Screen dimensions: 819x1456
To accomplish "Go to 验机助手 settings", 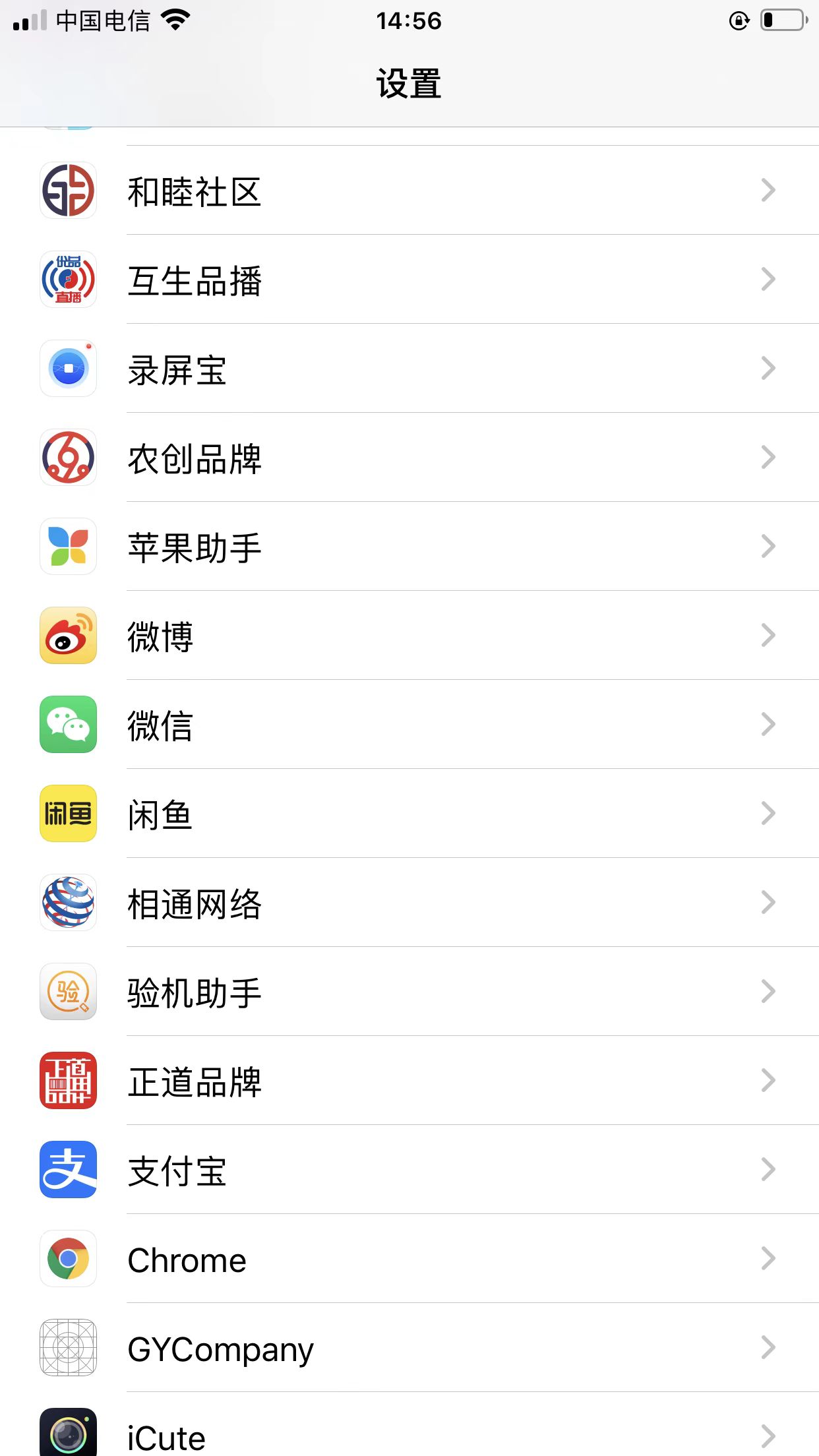I will tap(409, 992).
